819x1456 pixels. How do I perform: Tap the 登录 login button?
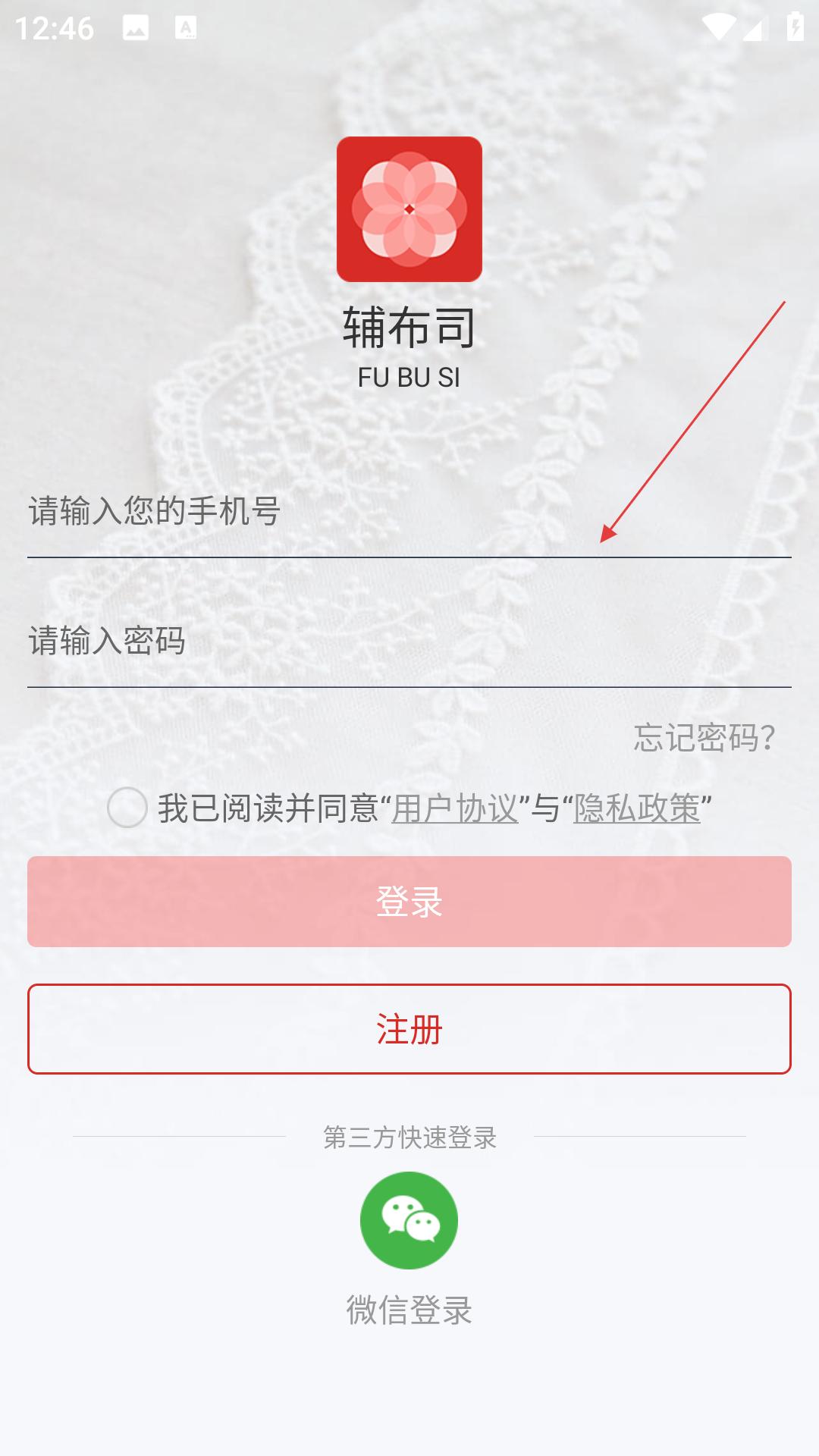(409, 902)
